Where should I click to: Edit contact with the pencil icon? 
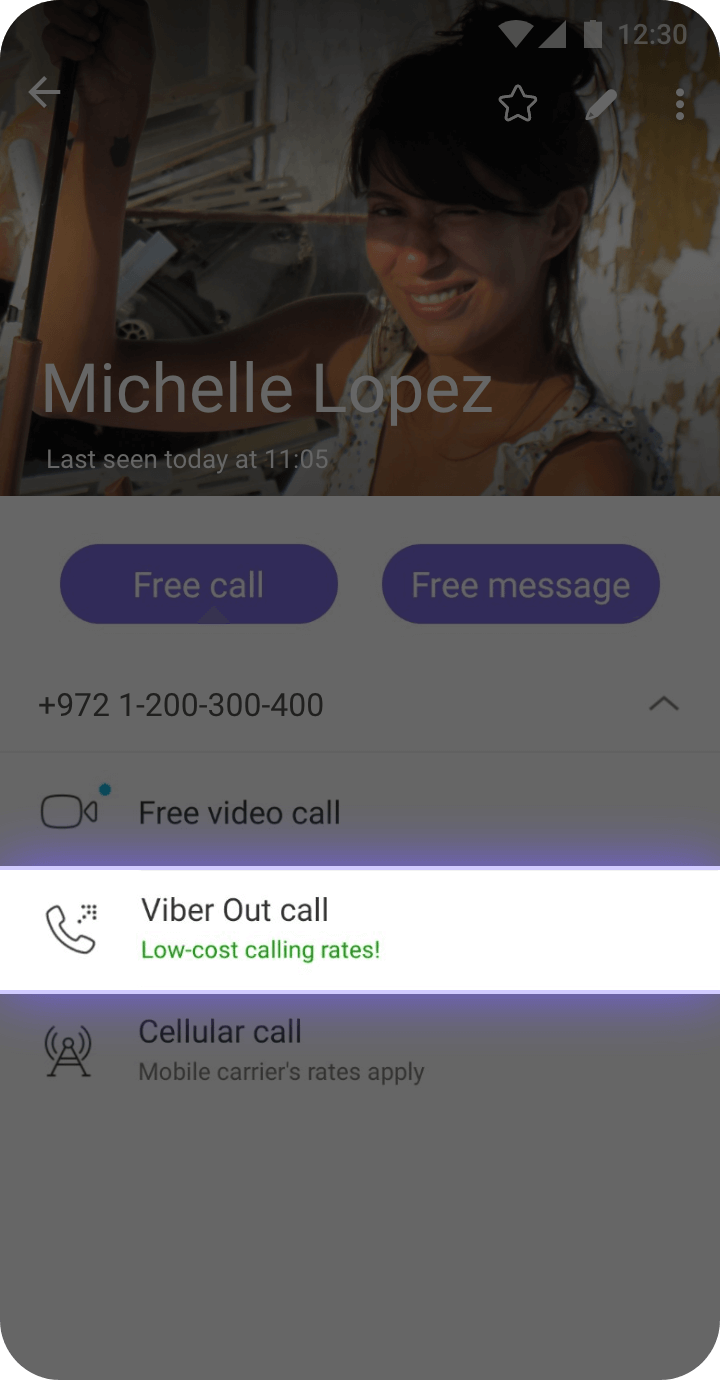pyautogui.click(x=600, y=103)
